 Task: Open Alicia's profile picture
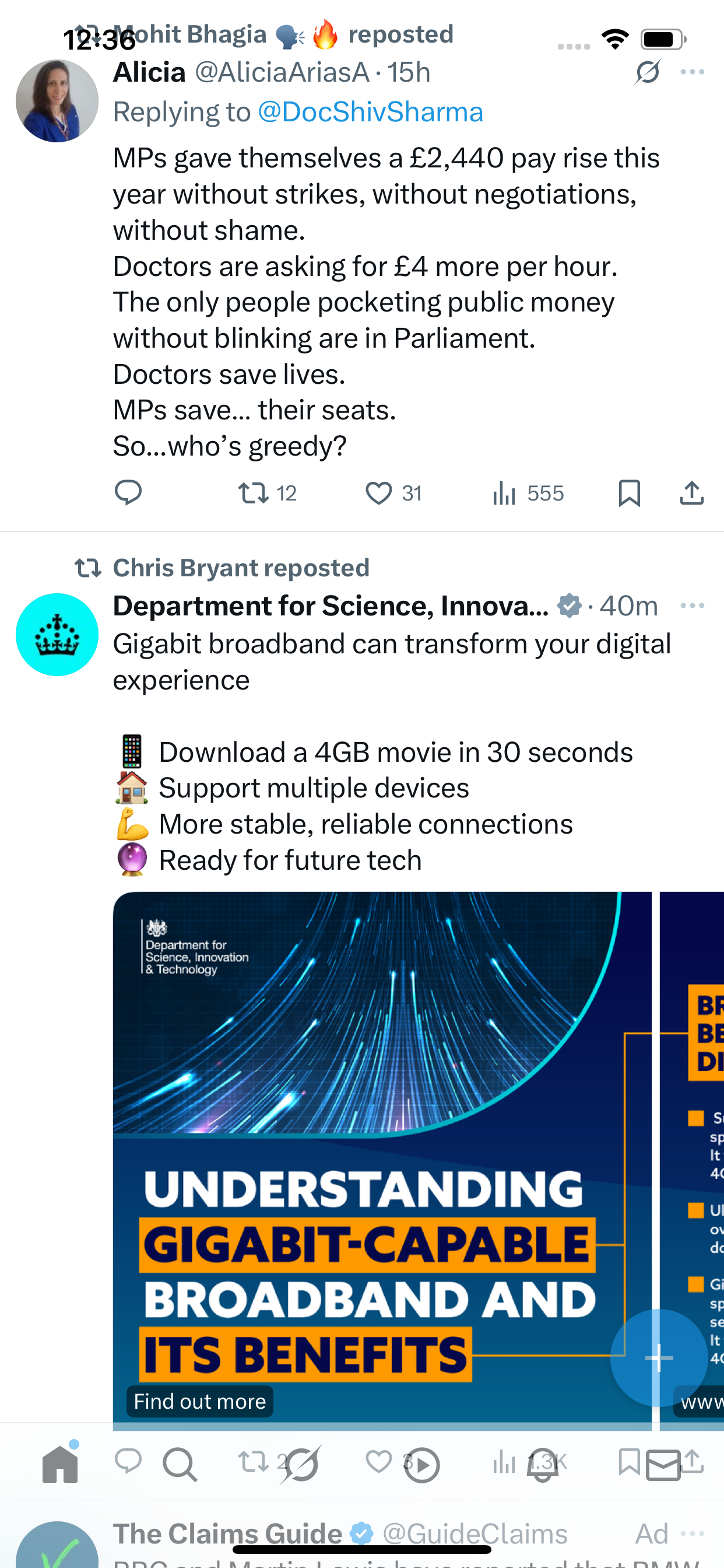click(57, 101)
